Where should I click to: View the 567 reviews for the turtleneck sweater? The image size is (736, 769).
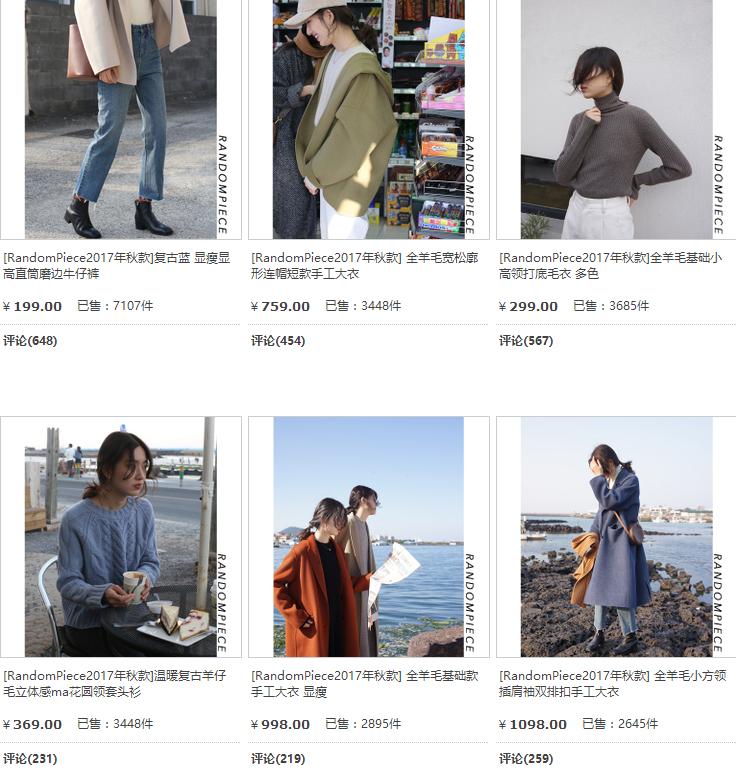[x=526, y=341]
